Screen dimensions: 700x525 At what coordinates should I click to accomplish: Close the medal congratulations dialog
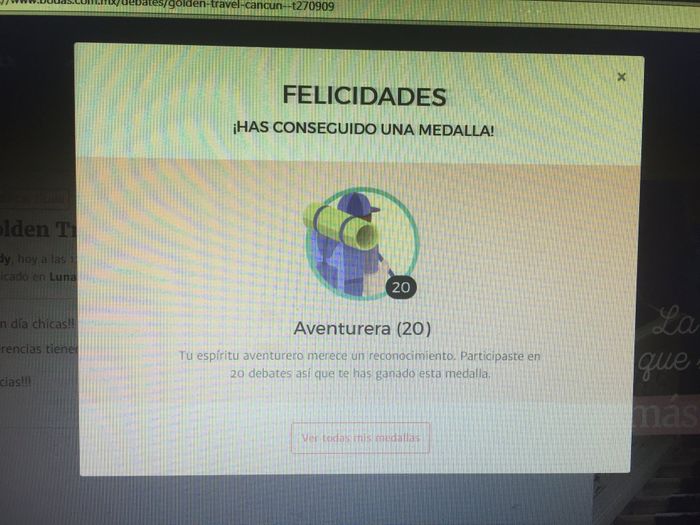(621, 77)
